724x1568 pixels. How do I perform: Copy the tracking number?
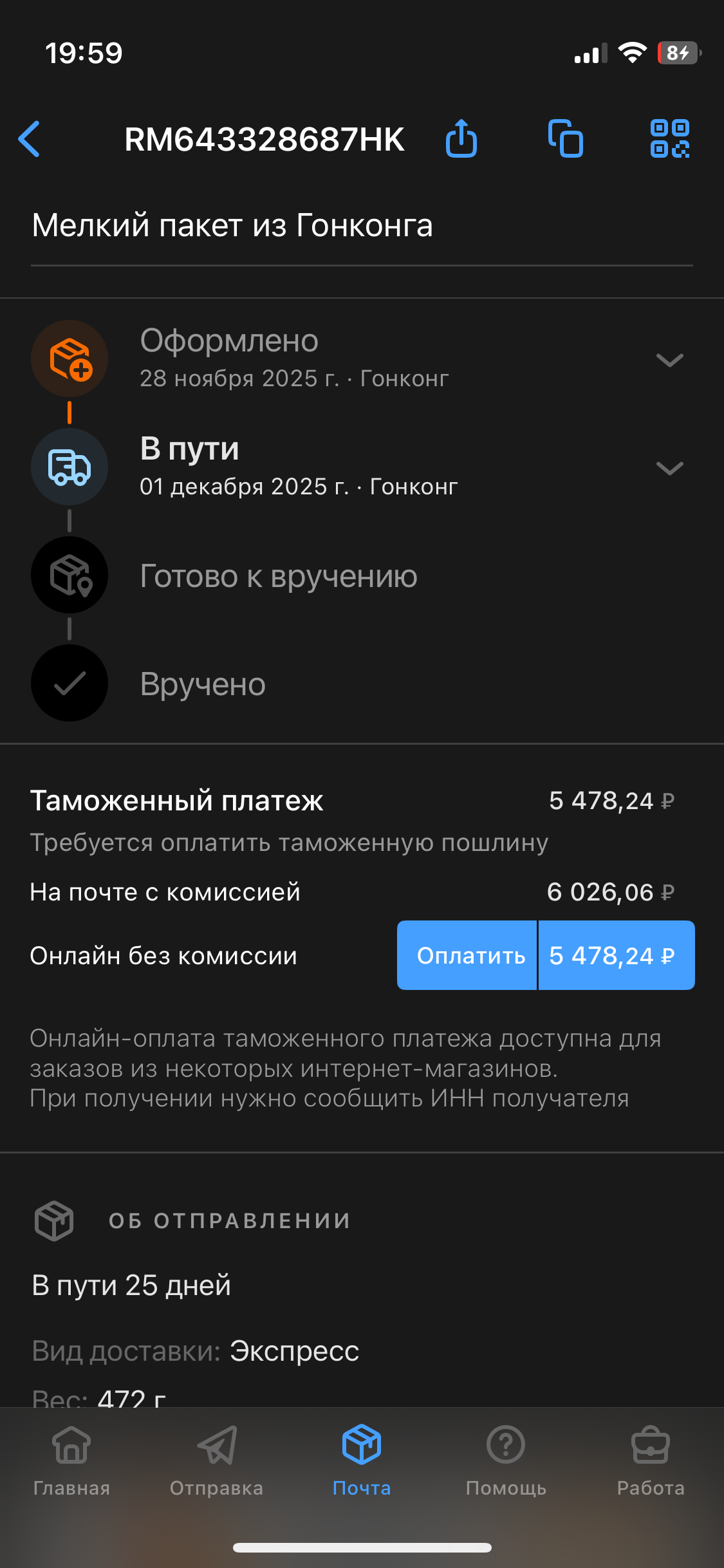click(x=565, y=139)
